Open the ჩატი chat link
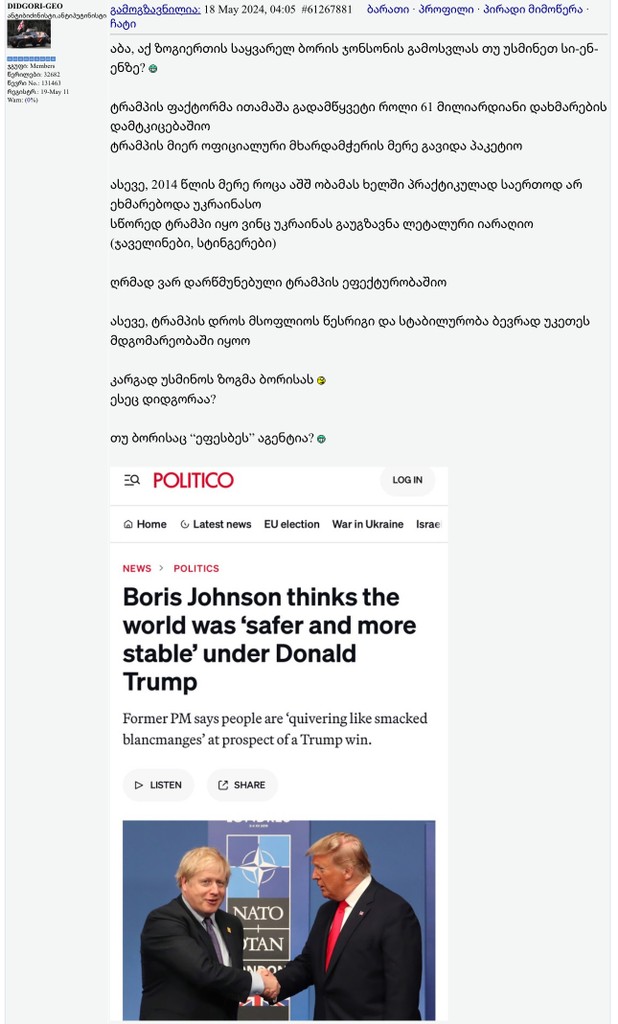The height and width of the screenshot is (1024, 618). tap(123, 23)
